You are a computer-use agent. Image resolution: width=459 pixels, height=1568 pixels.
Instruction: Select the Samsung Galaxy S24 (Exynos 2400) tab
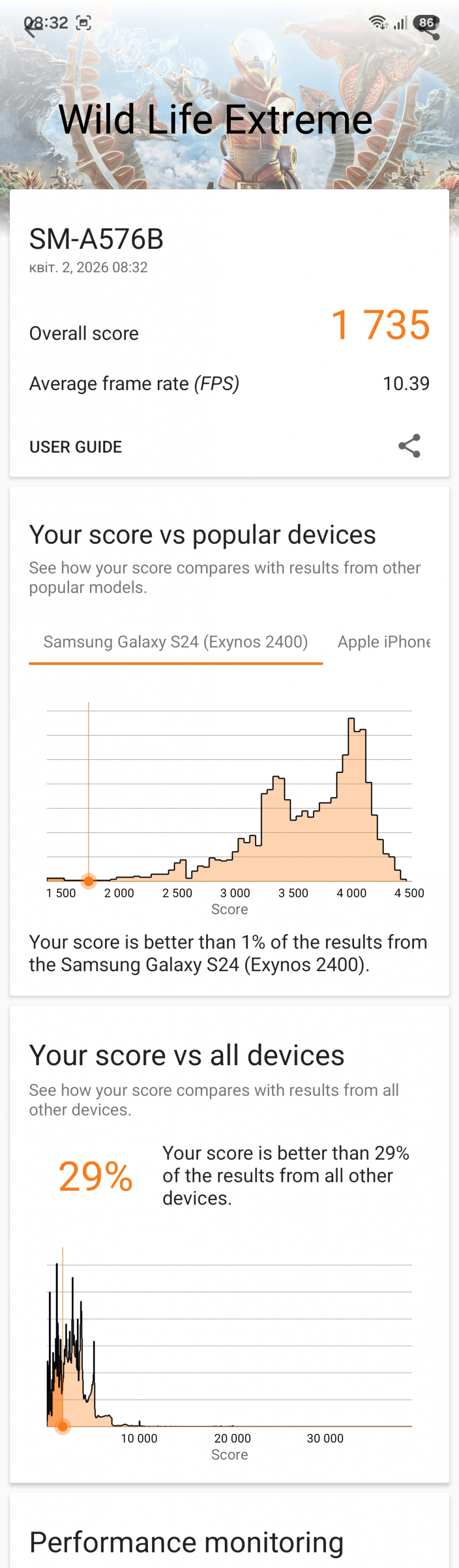tap(175, 642)
